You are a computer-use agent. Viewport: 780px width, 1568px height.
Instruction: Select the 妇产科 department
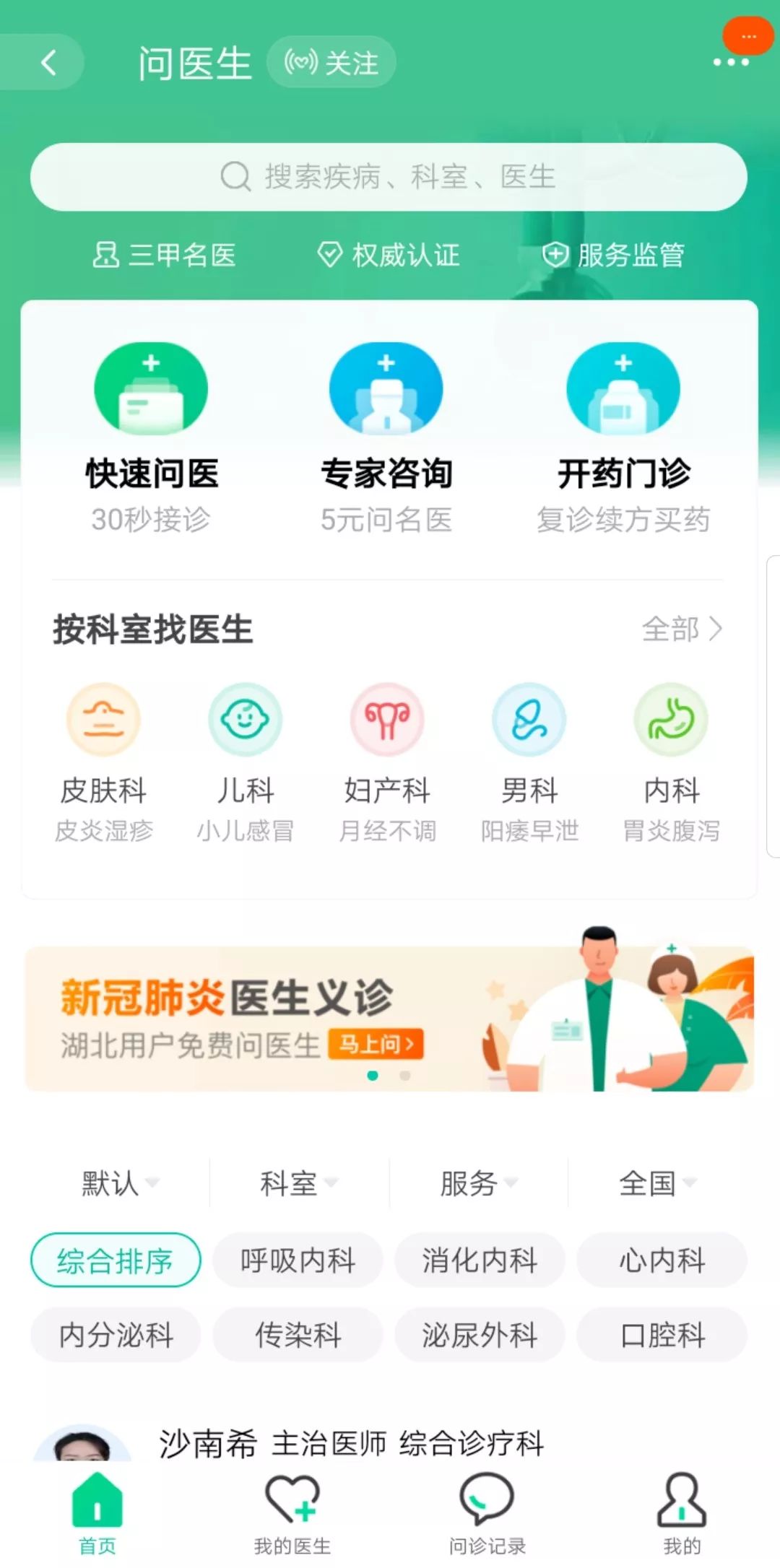(x=388, y=763)
